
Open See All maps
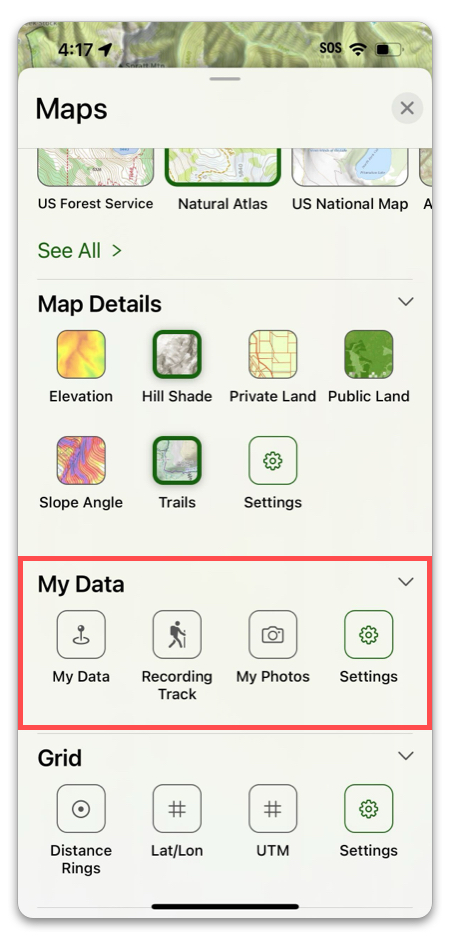[80, 251]
